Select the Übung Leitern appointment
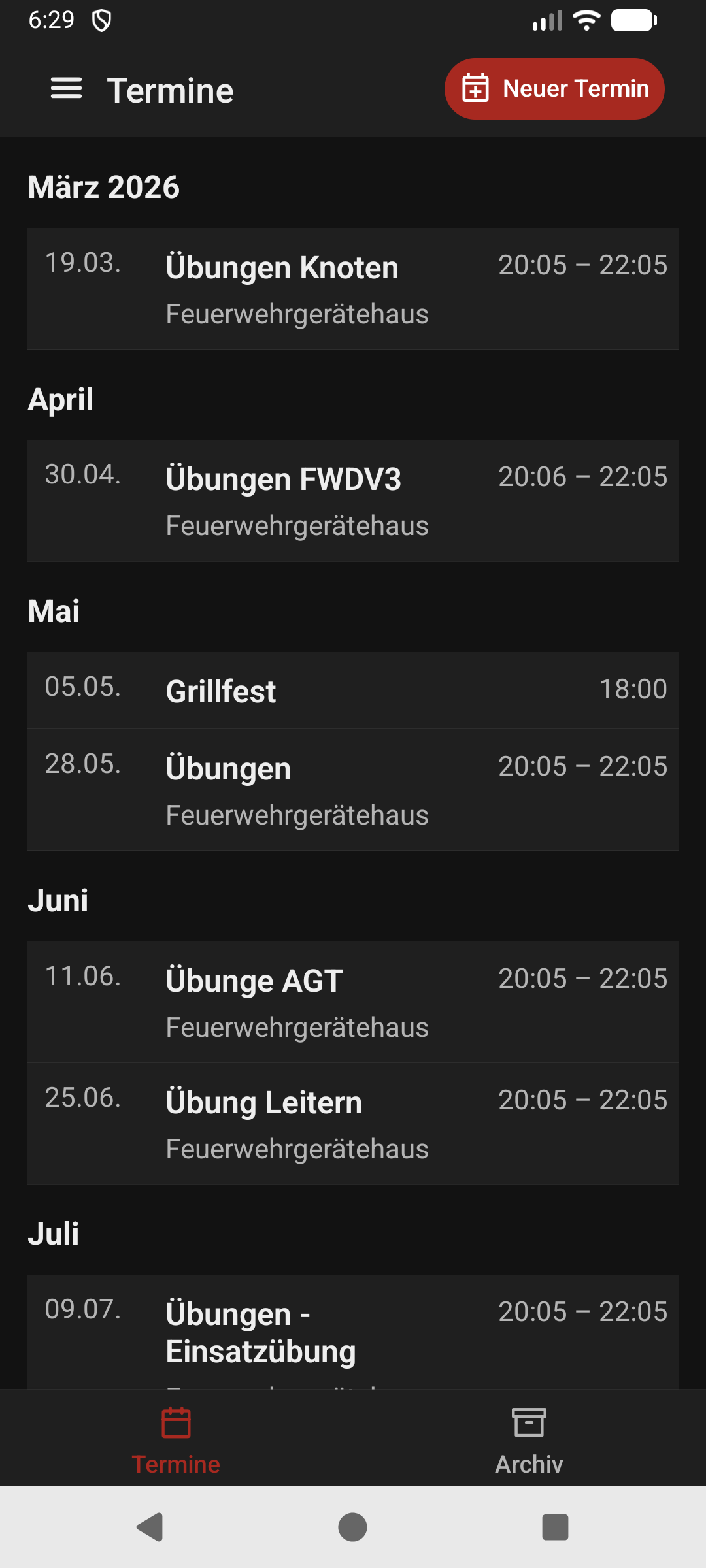The image size is (706, 1568). (x=353, y=1123)
